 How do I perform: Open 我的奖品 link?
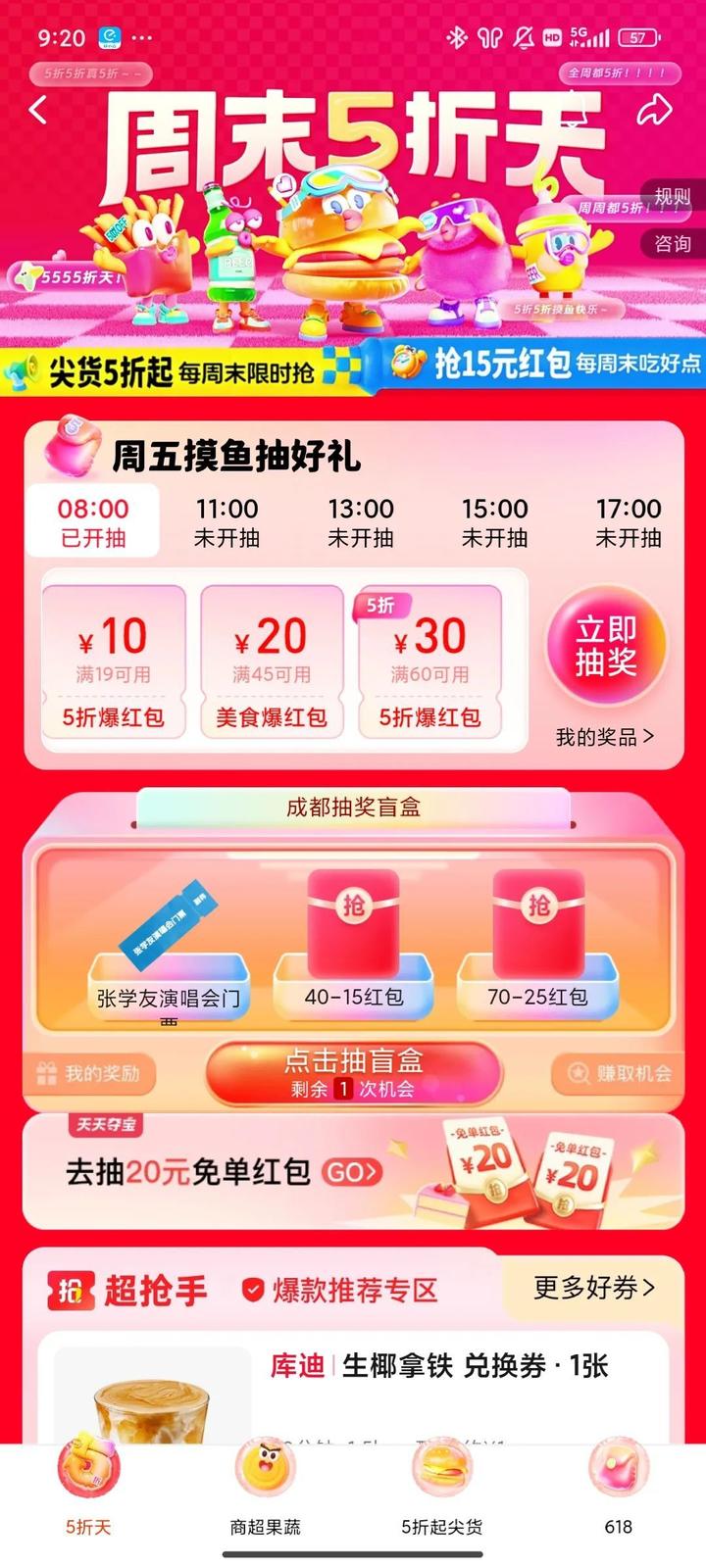click(604, 737)
